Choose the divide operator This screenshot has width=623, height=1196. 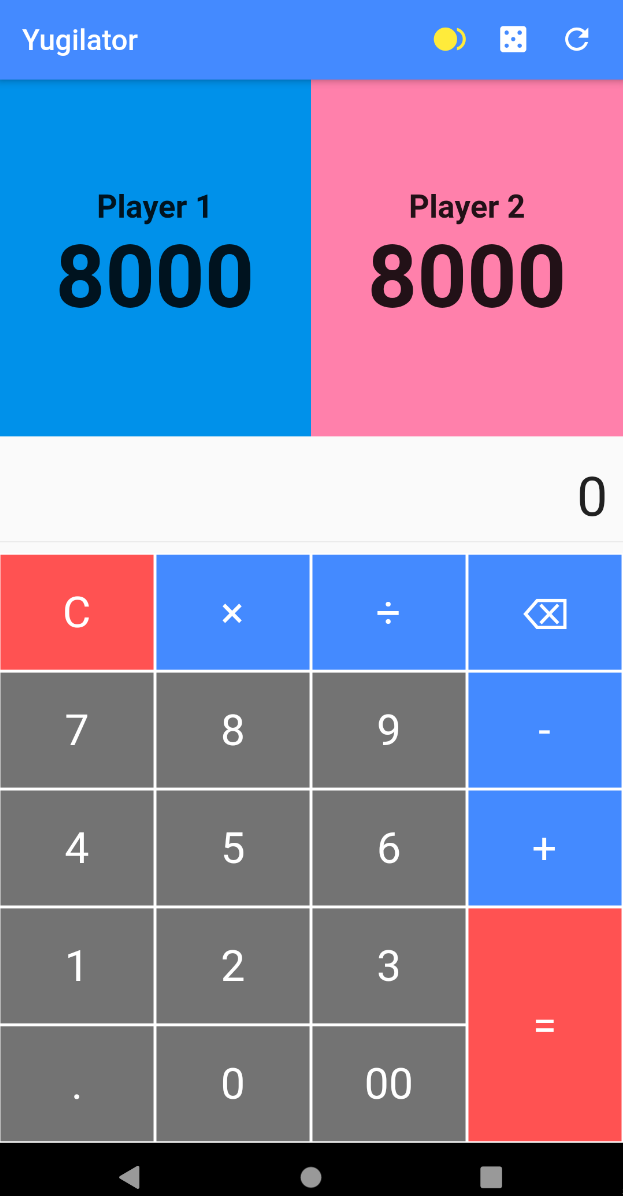(389, 612)
